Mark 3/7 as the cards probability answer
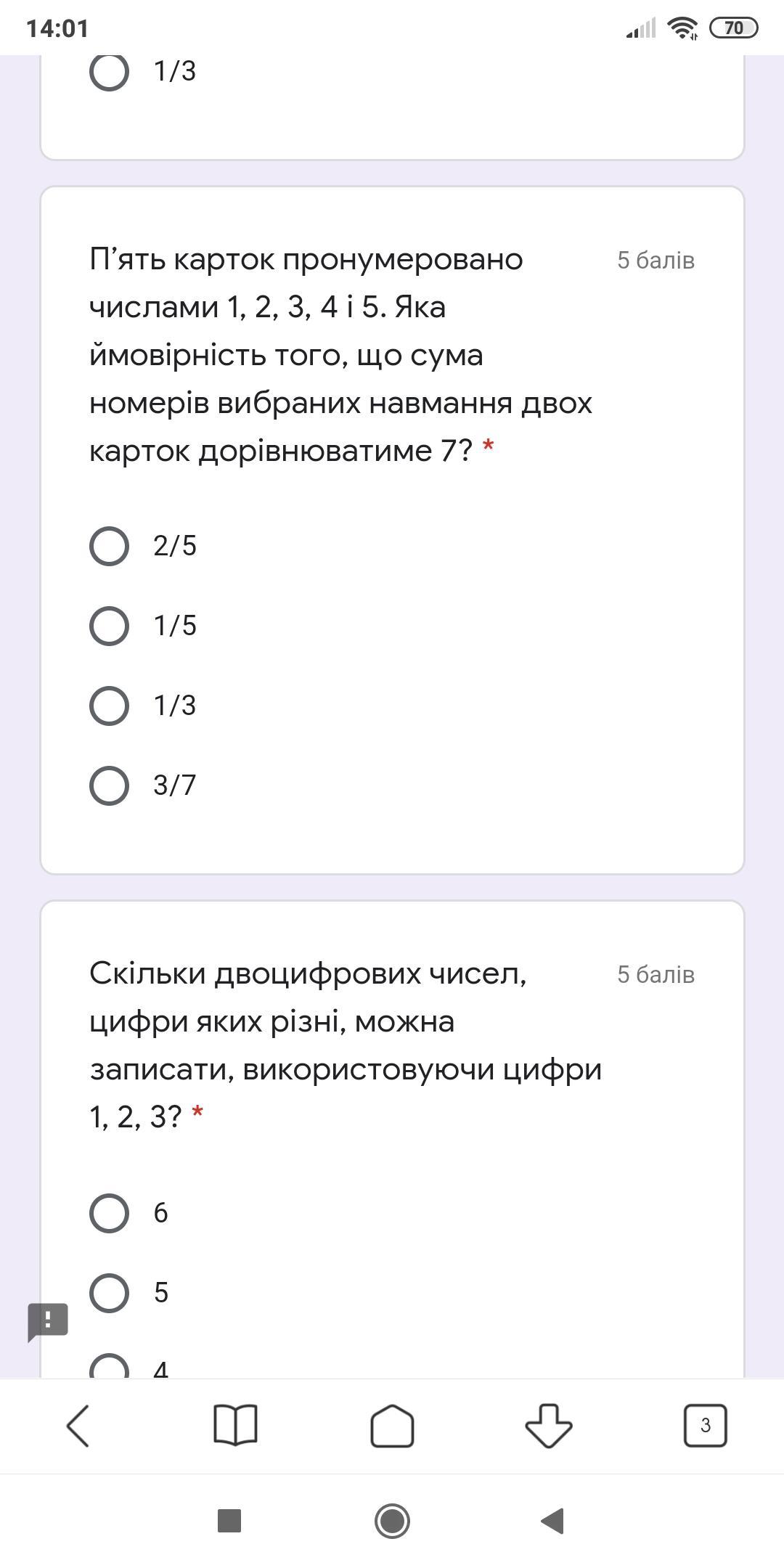The height and width of the screenshot is (1568, 784). pos(110,785)
